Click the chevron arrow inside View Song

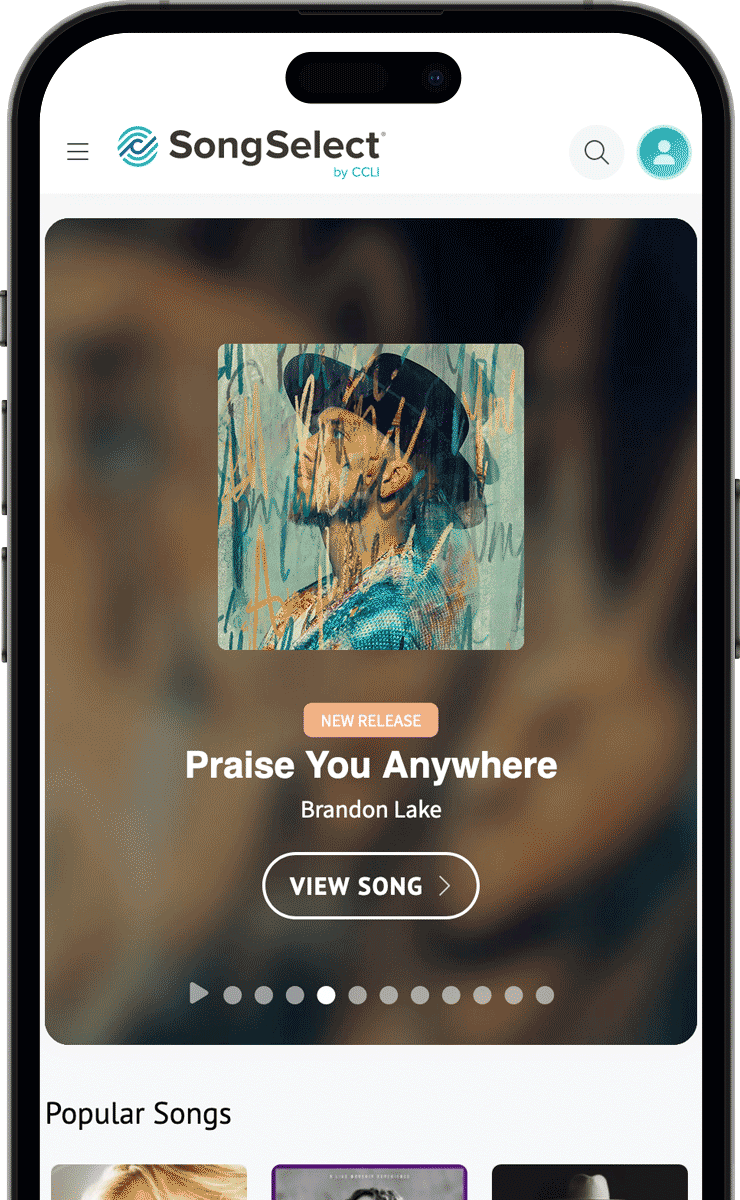click(x=447, y=885)
